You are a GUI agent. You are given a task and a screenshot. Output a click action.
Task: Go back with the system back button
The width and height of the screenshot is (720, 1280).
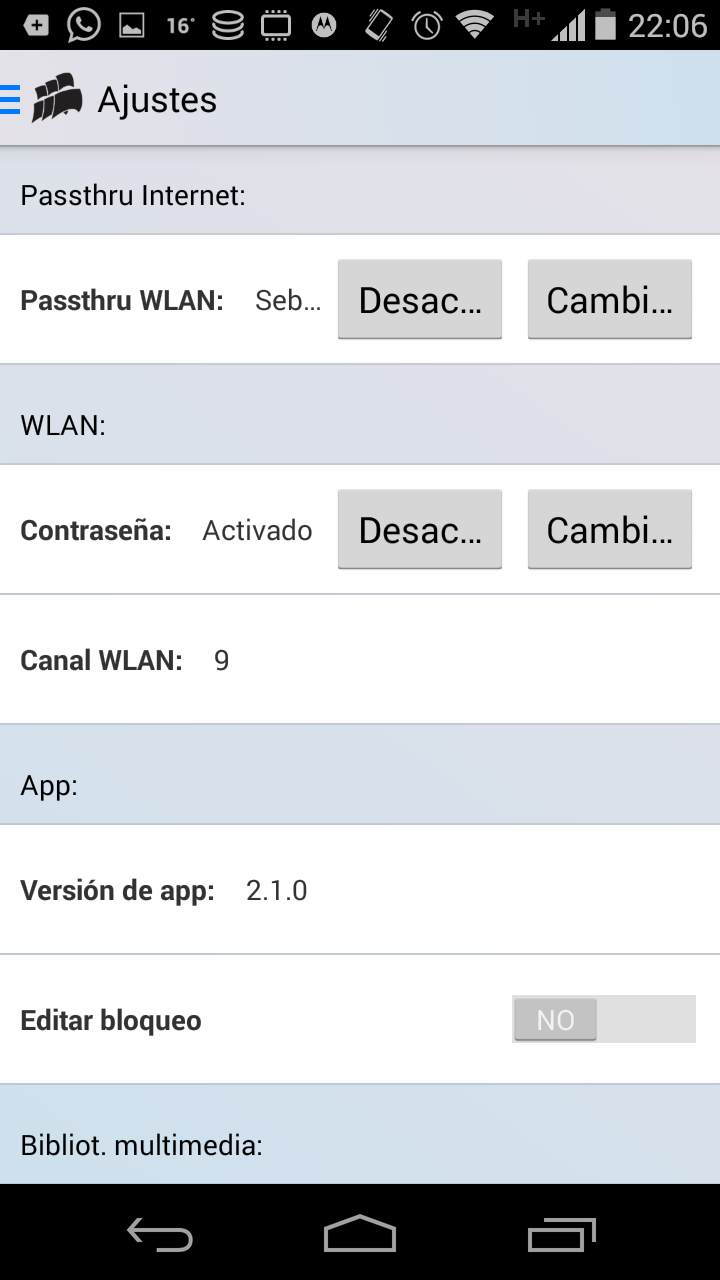(160, 1235)
